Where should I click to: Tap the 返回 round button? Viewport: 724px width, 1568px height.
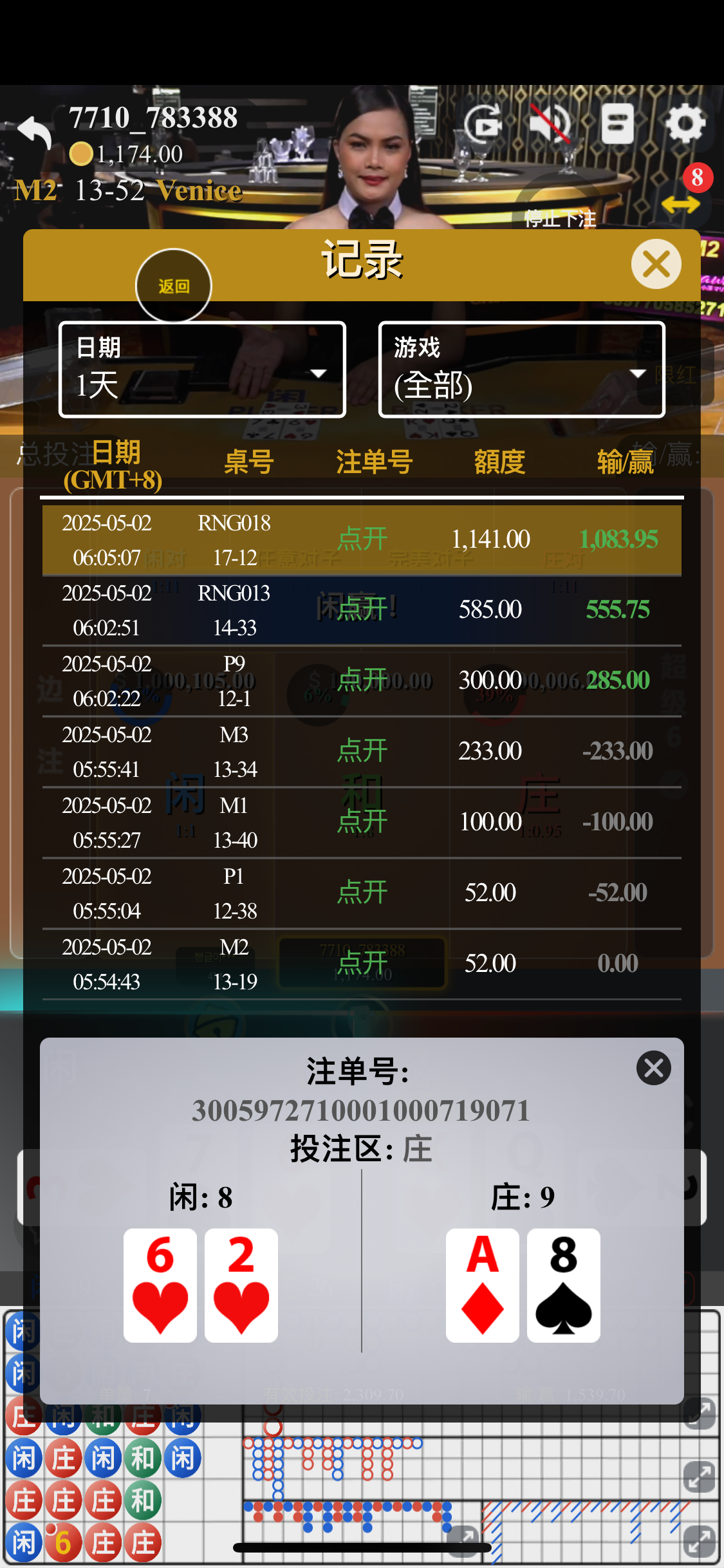point(174,286)
